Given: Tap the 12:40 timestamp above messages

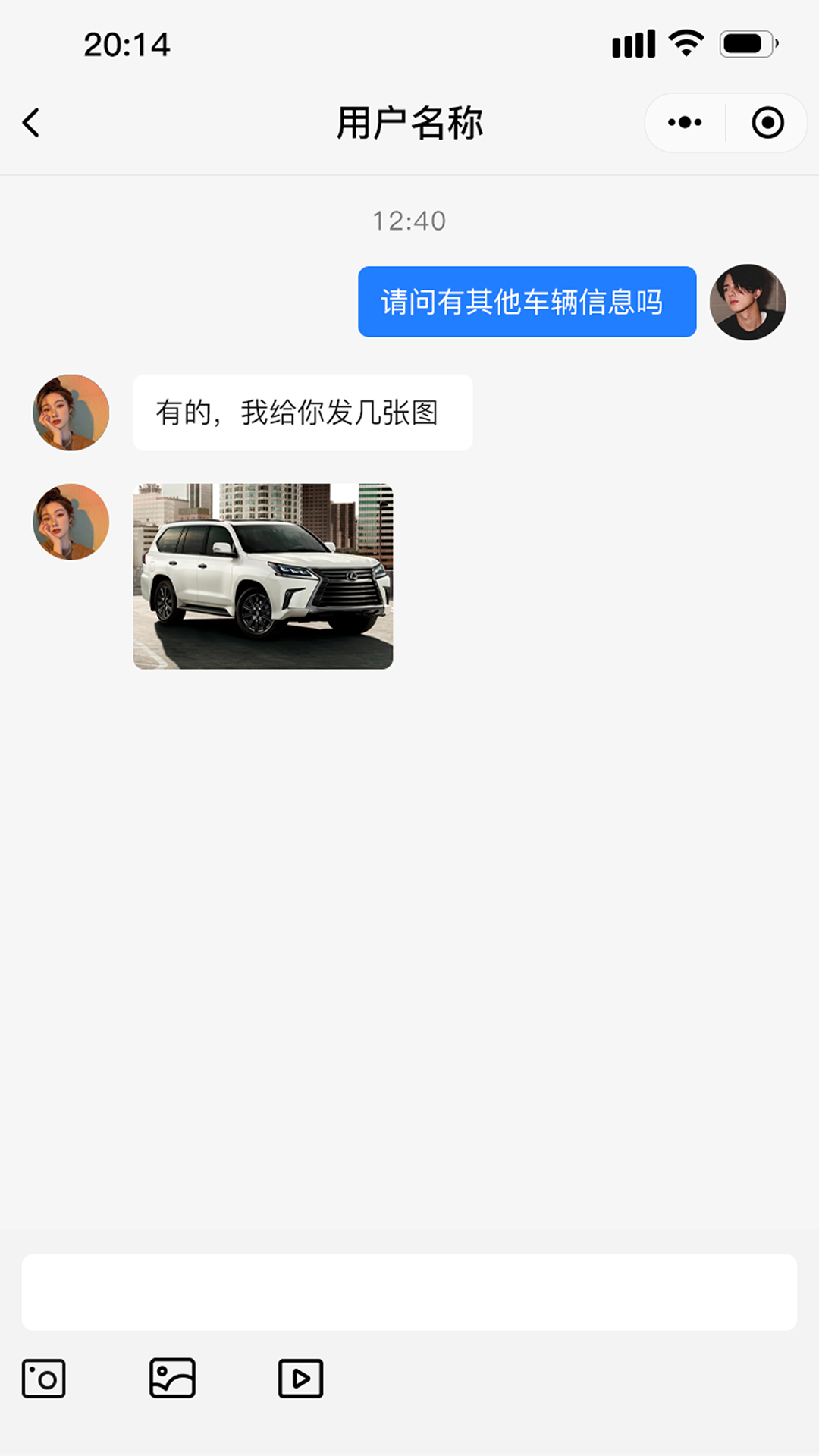Looking at the screenshot, I should pyautogui.click(x=409, y=221).
